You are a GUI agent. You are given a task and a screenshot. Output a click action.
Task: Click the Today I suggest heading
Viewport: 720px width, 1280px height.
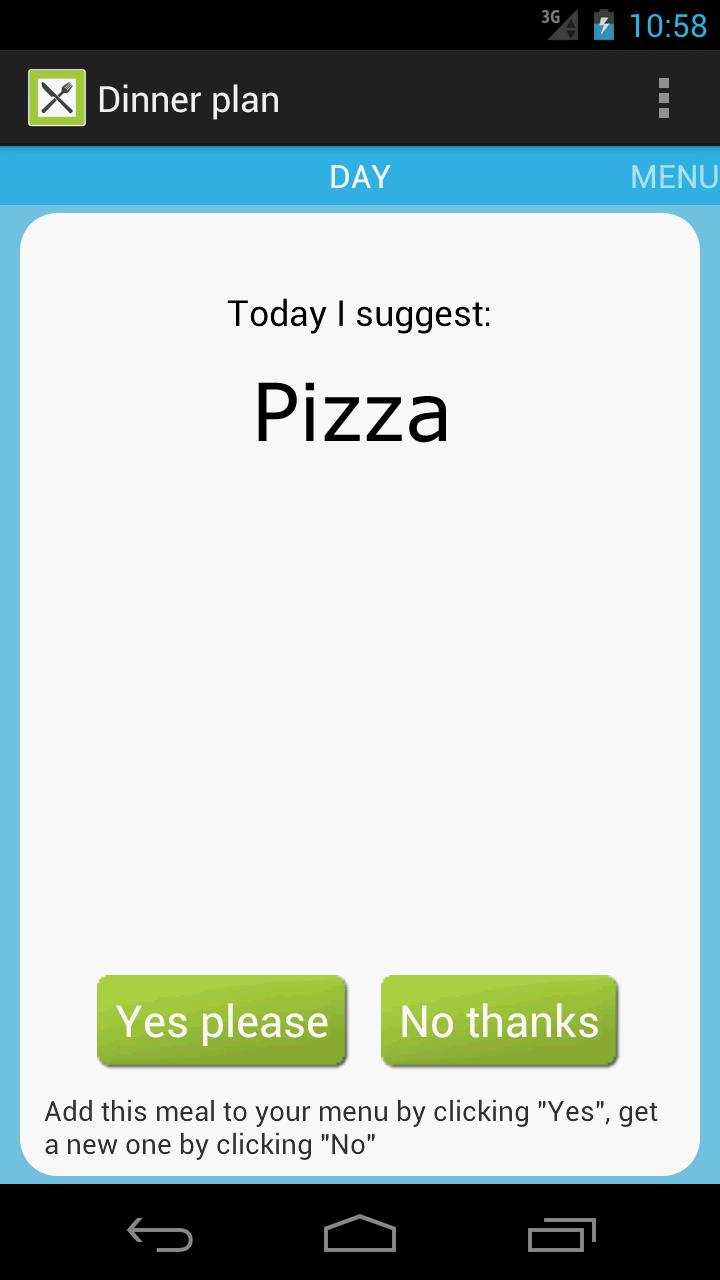tap(360, 313)
